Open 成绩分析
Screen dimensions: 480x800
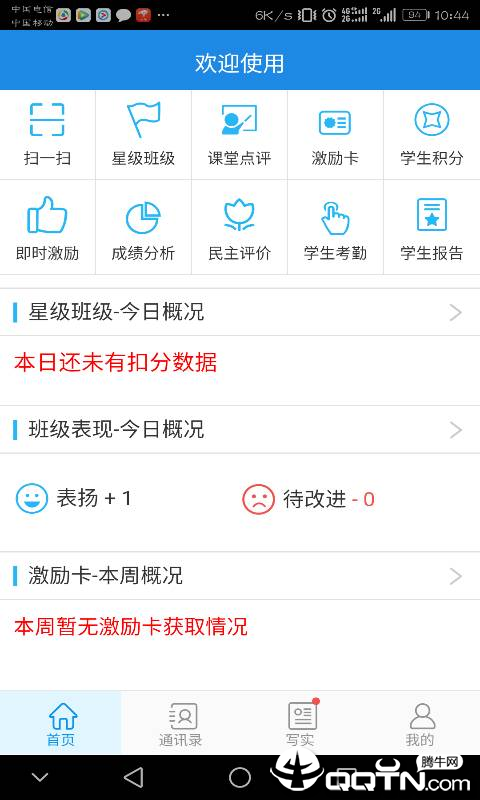[x=143, y=228]
